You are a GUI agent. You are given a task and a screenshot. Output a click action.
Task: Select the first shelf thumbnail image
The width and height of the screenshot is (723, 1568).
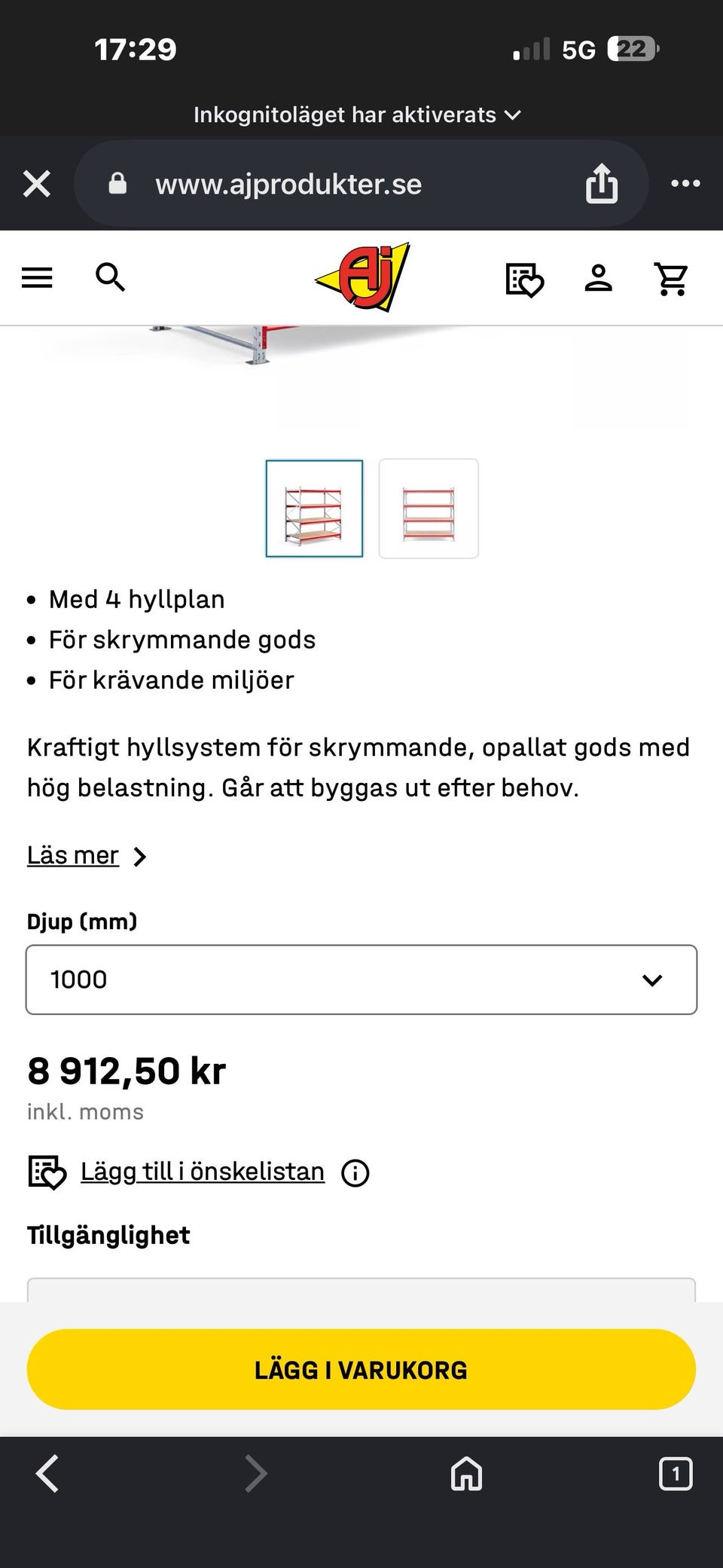coord(314,509)
